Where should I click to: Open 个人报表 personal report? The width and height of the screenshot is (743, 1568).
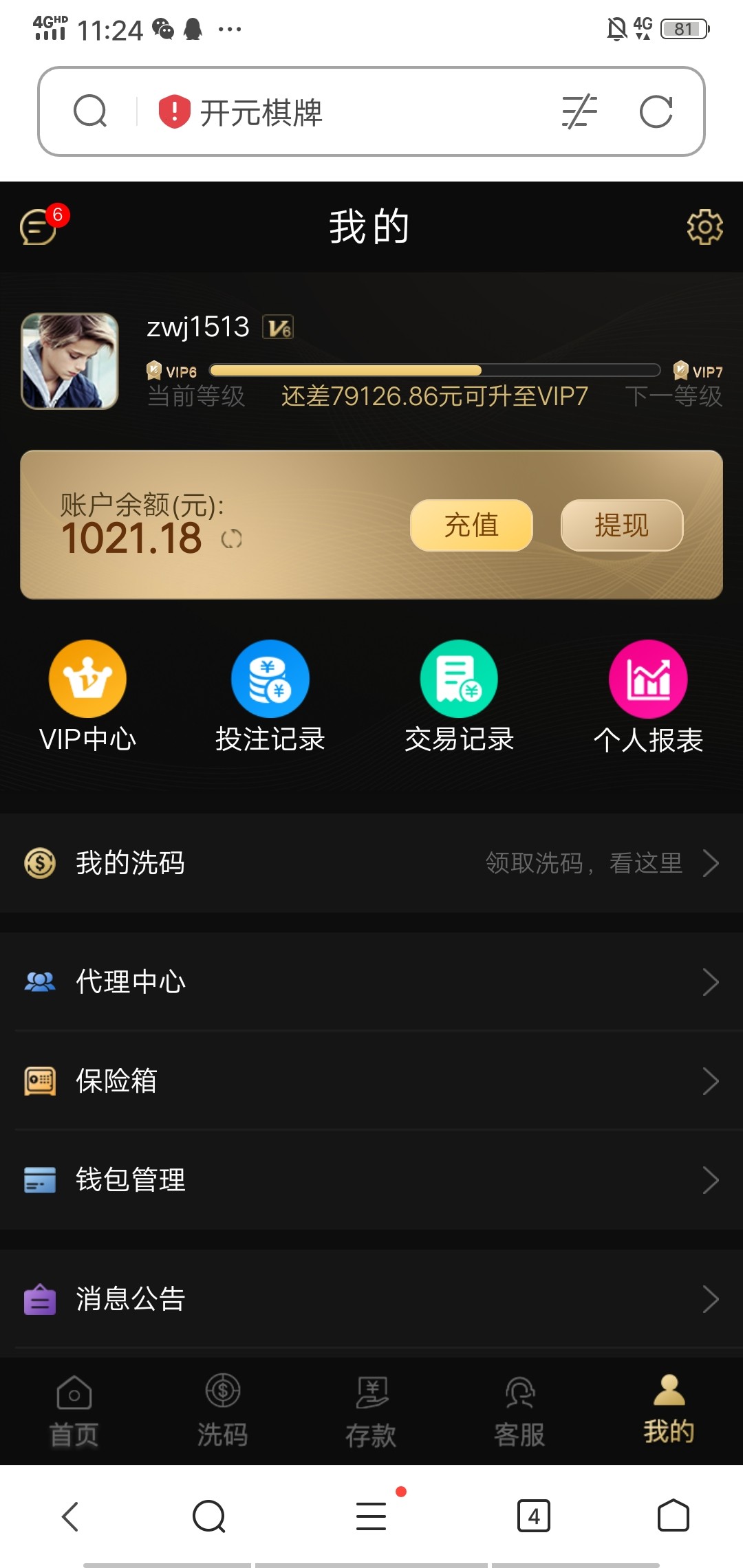coord(648,696)
